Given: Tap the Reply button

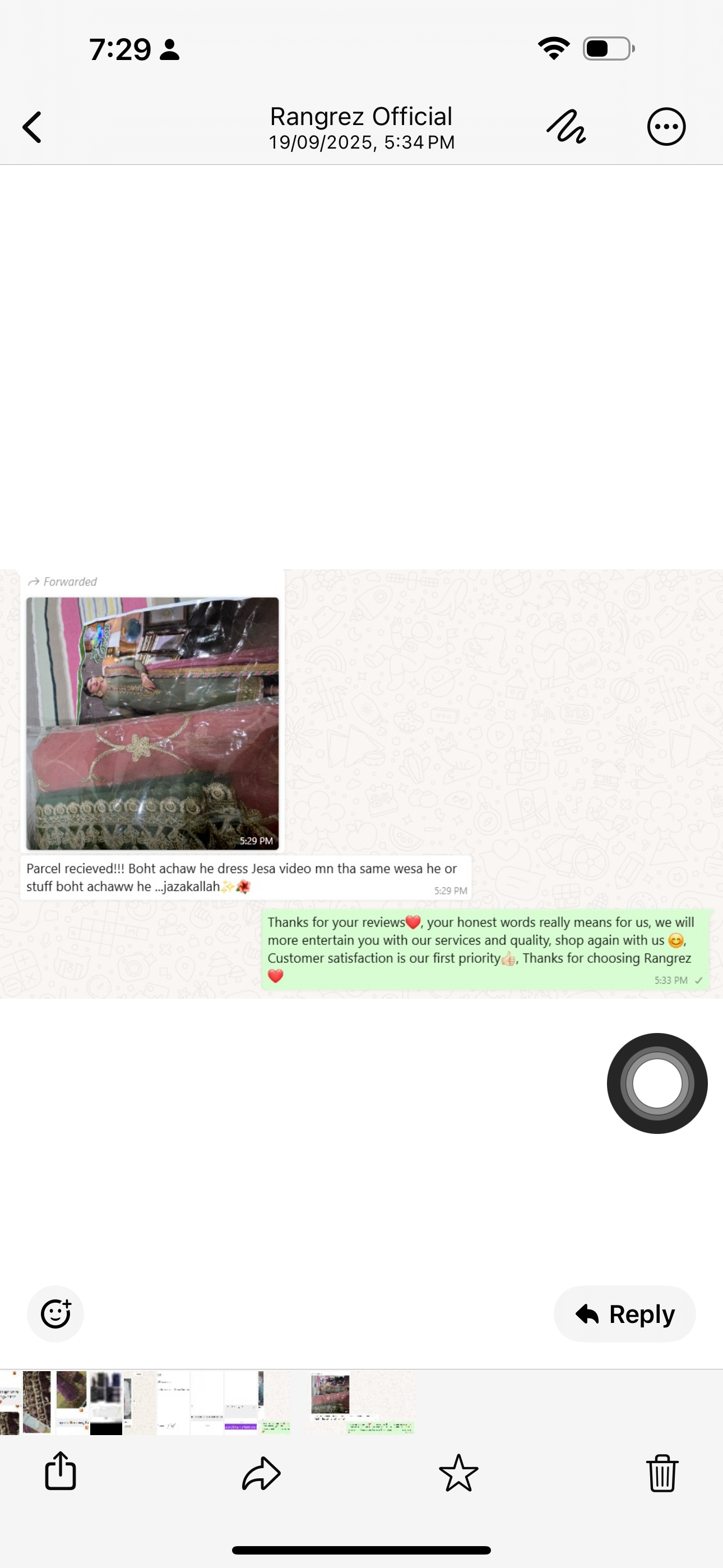Looking at the screenshot, I should [624, 1313].
